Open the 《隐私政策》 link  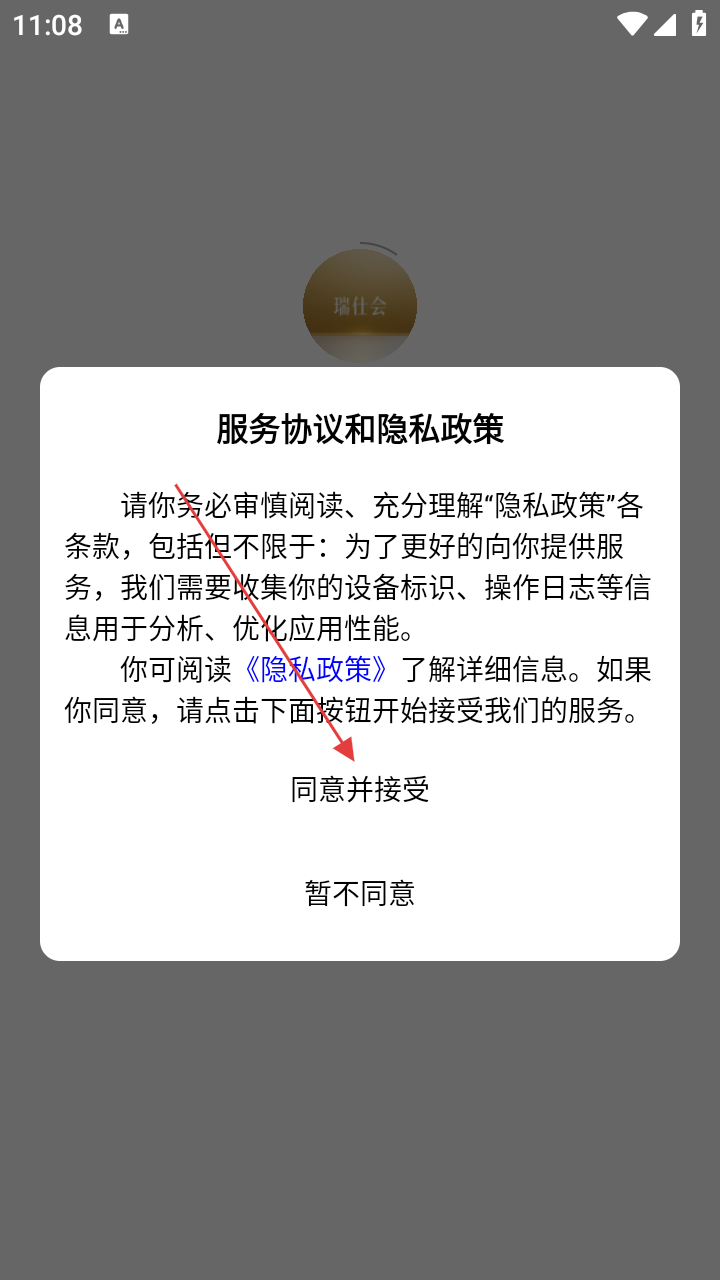[316, 669]
